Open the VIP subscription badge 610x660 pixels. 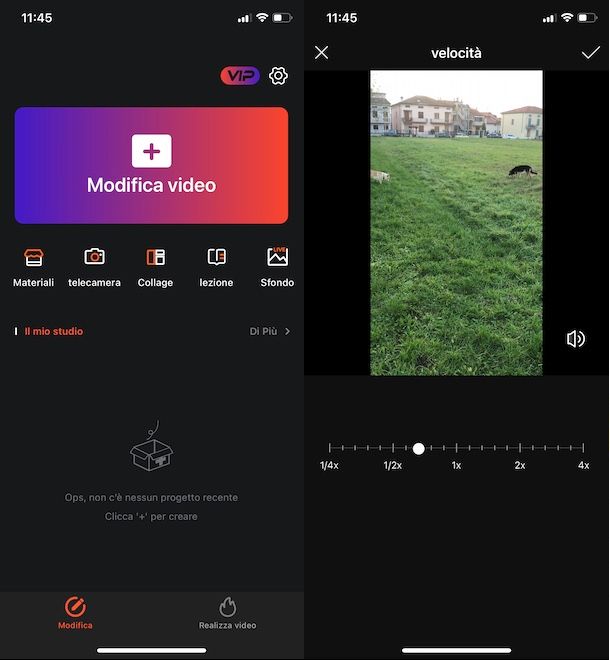(240, 76)
